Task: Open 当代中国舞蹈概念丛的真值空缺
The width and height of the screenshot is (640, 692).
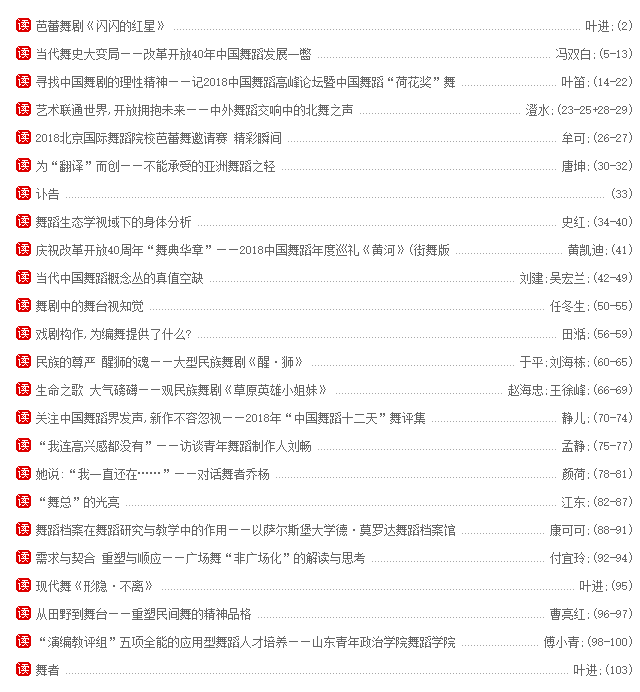Action: click(x=118, y=277)
